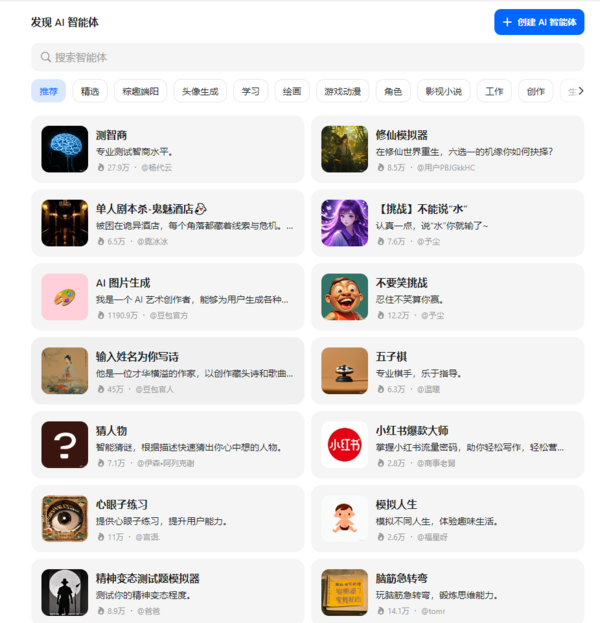
Task: Open the 猜人物 agent
Action: [x=168, y=445]
